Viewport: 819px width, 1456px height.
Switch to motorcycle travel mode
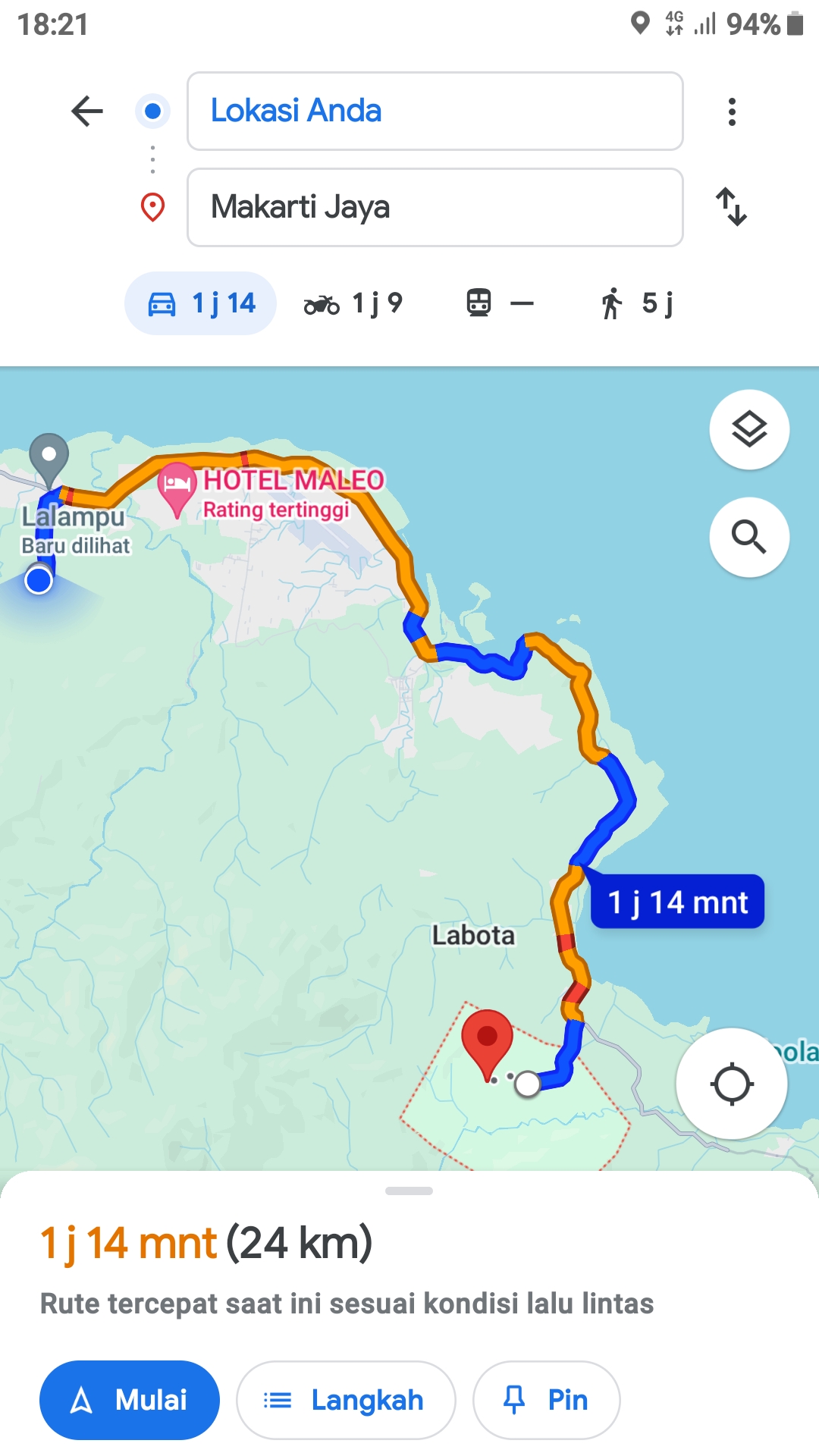click(353, 303)
